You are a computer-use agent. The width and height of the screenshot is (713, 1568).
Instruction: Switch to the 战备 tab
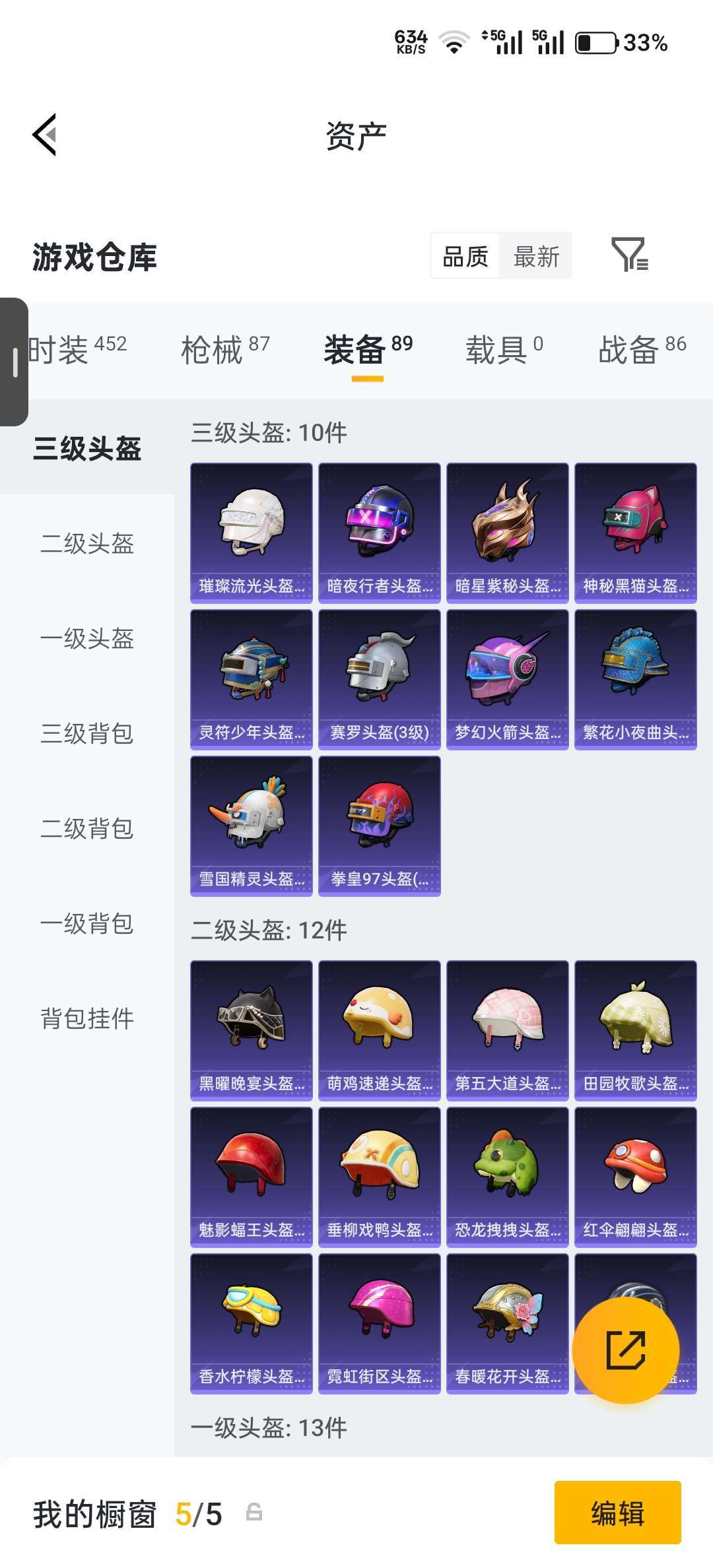tap(642, 349)
